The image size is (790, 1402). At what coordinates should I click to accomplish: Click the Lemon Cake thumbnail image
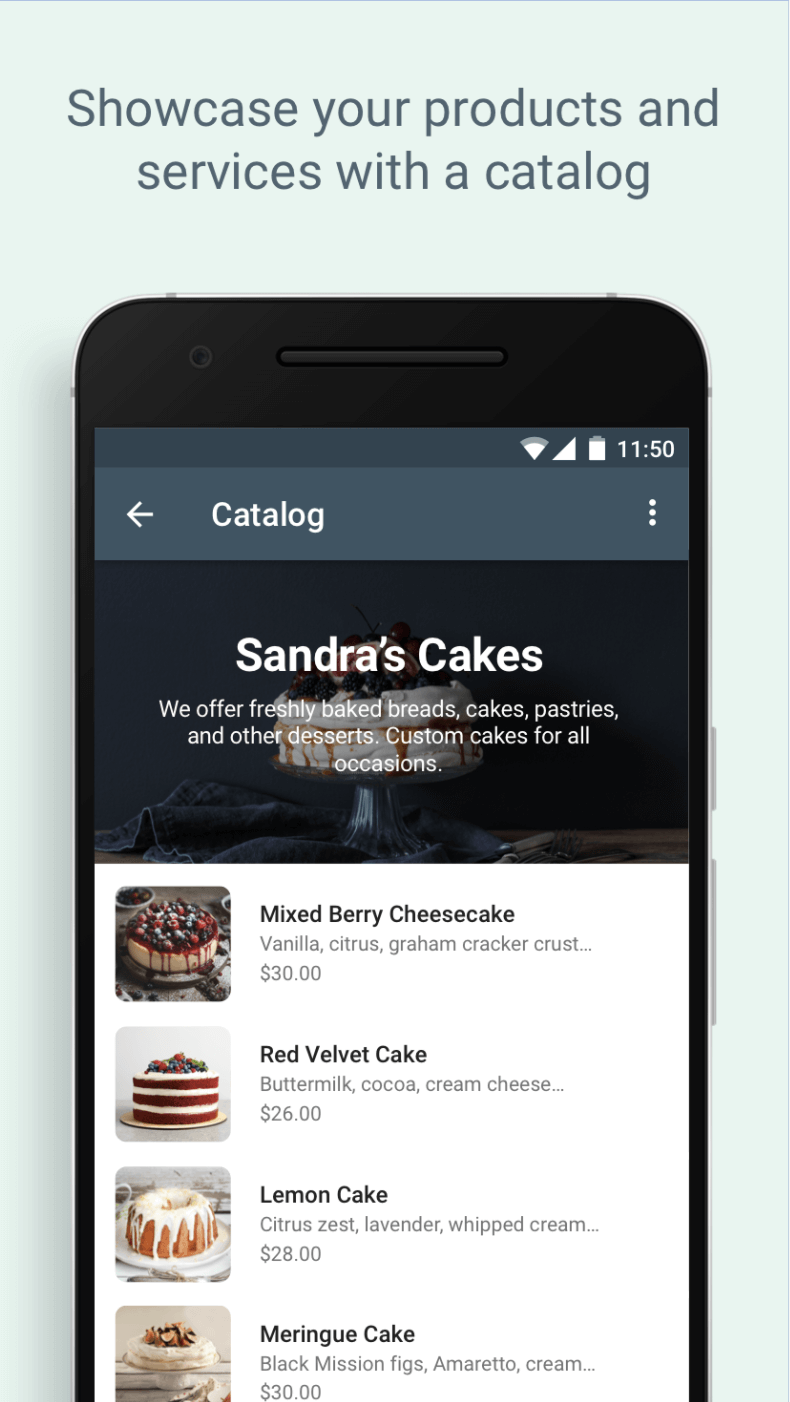click(x=172, y=1223)
